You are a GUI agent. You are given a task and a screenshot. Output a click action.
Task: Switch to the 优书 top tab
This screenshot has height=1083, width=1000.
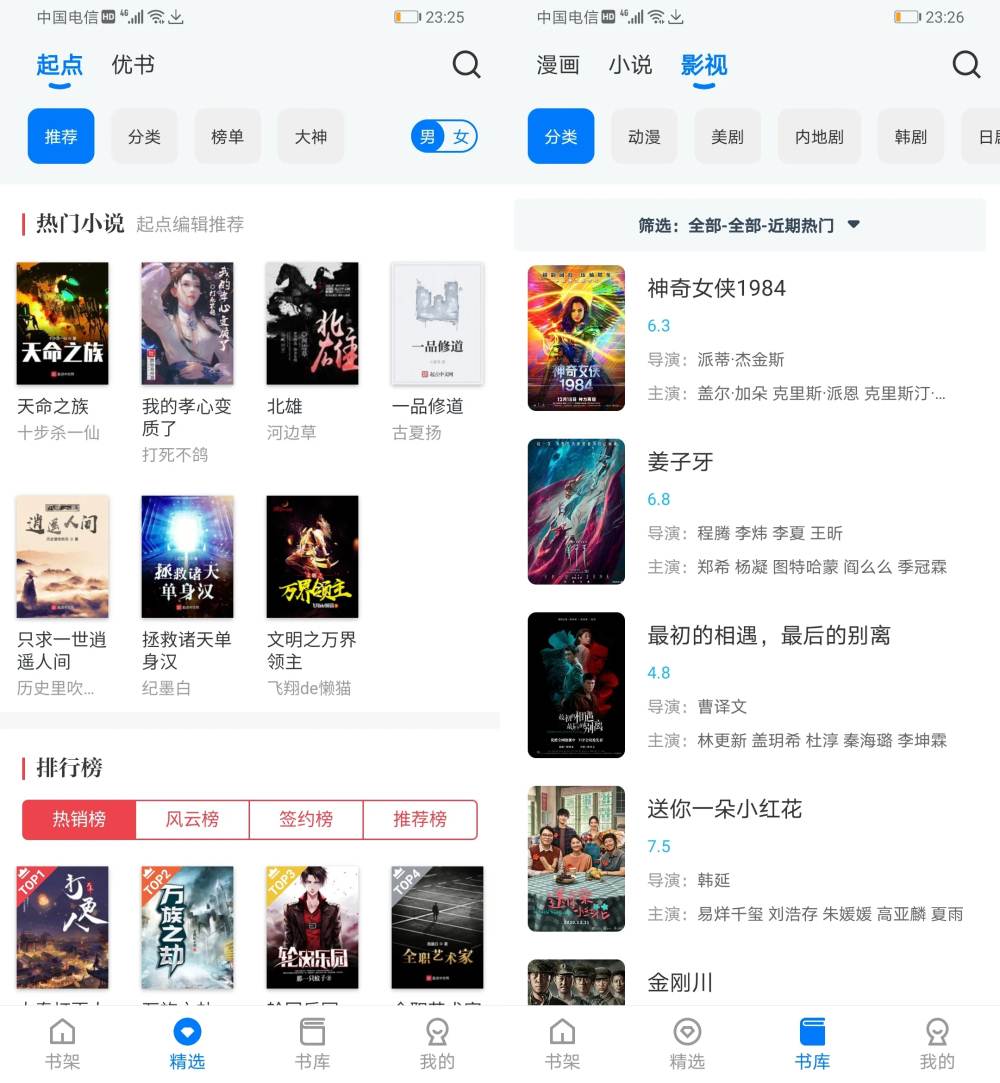(x=133, y=65)
